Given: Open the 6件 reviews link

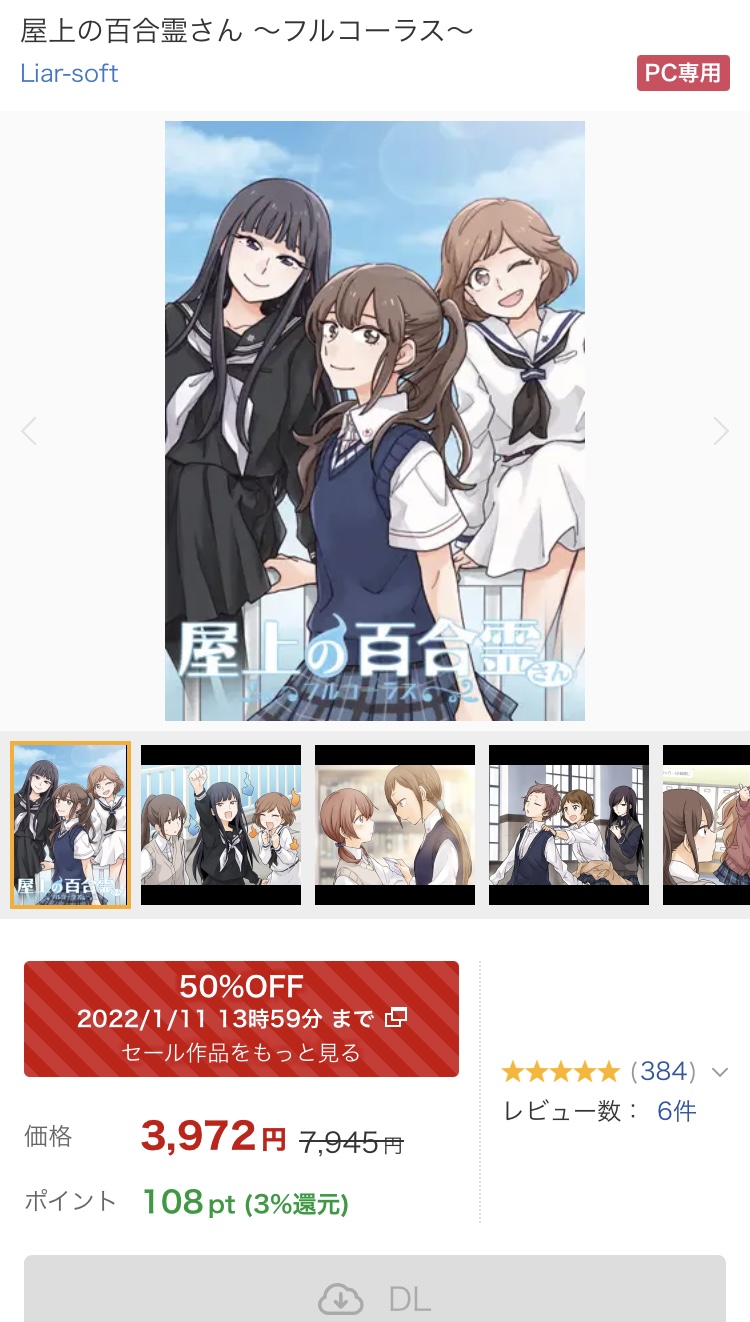Looking at the screenshot, I should click(677, 1111).
